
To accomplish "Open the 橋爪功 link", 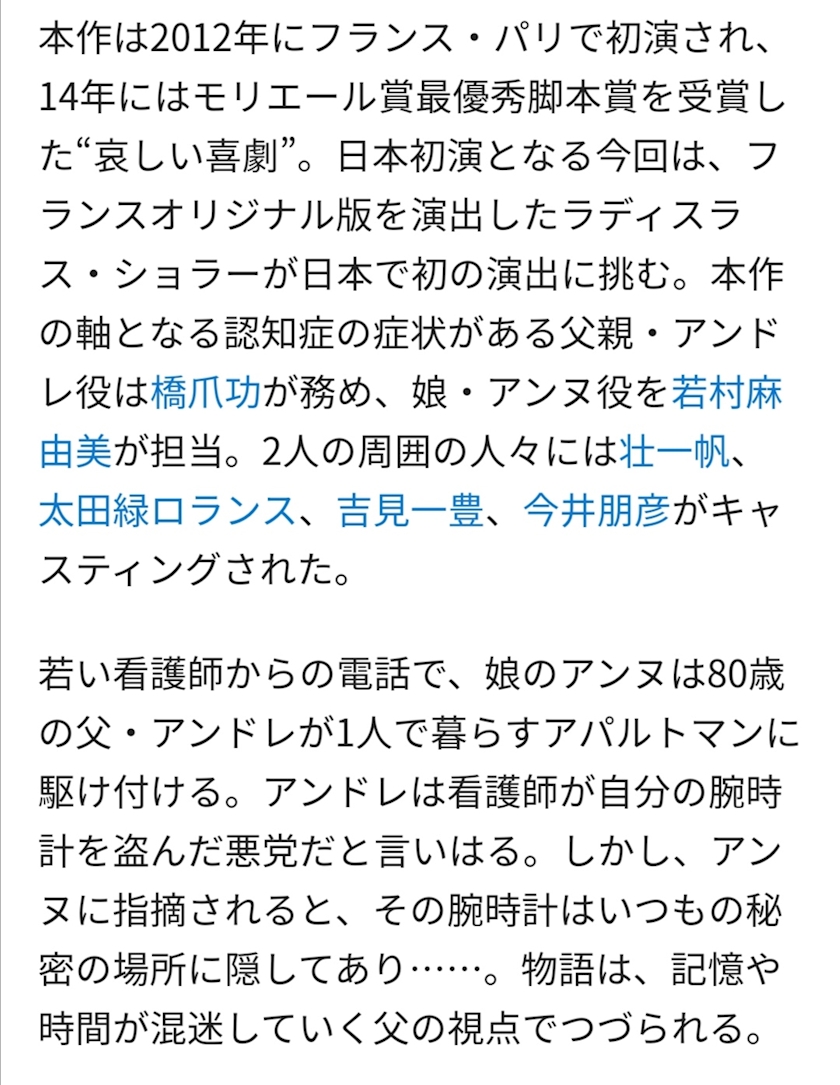I will [x=206, y=394].
